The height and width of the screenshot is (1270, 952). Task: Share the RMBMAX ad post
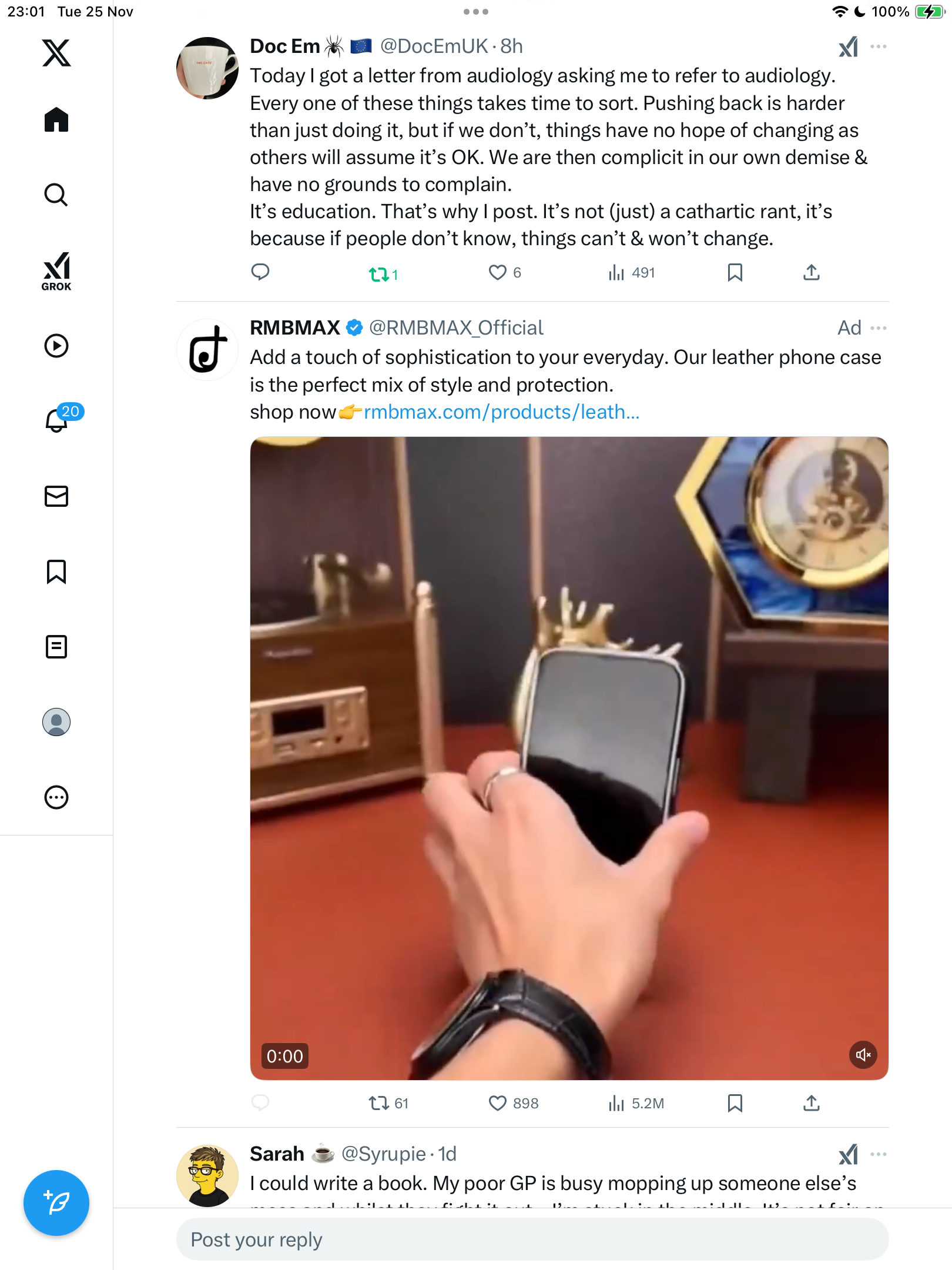(x=811, y=1103)
